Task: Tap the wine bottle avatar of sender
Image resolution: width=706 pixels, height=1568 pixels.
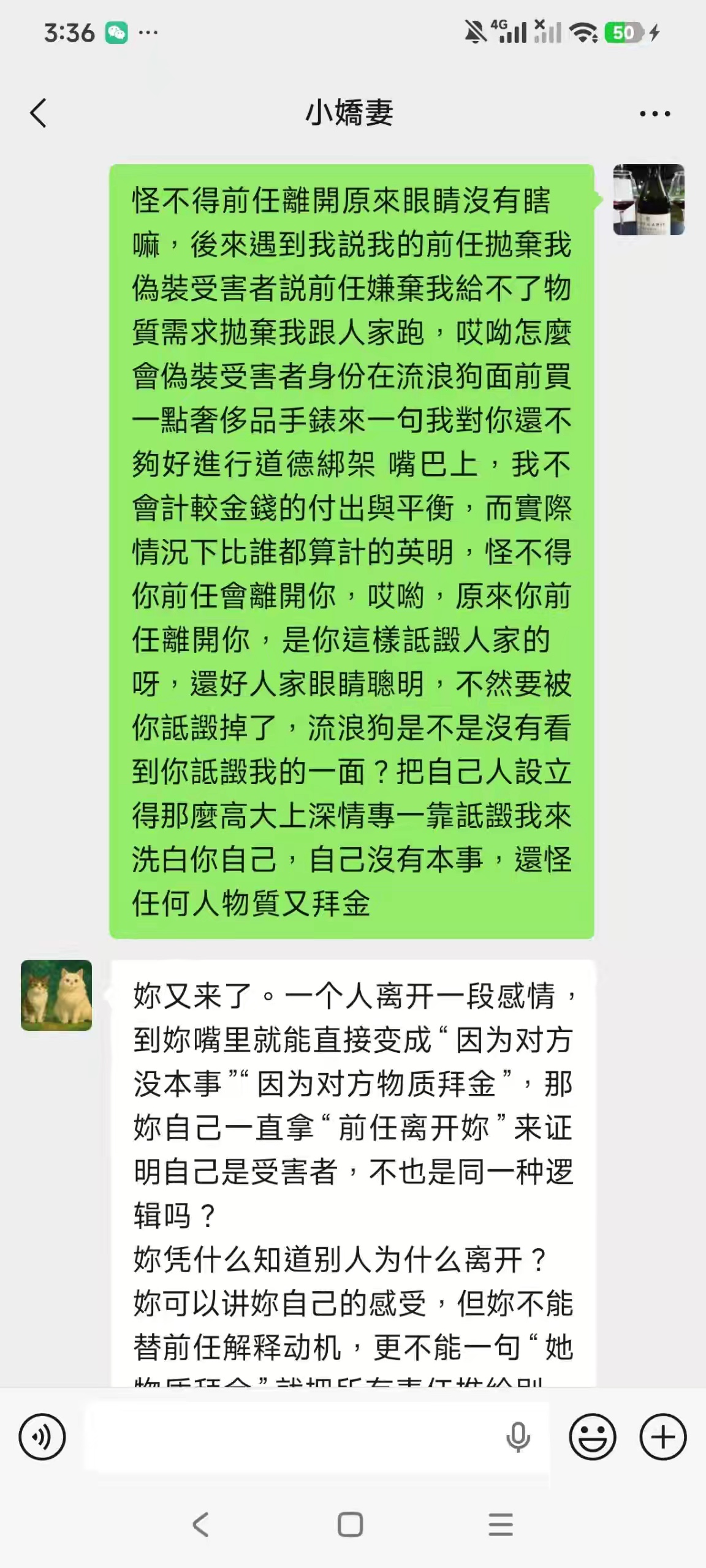Action: pyautogui.click(x=648, y=200)
